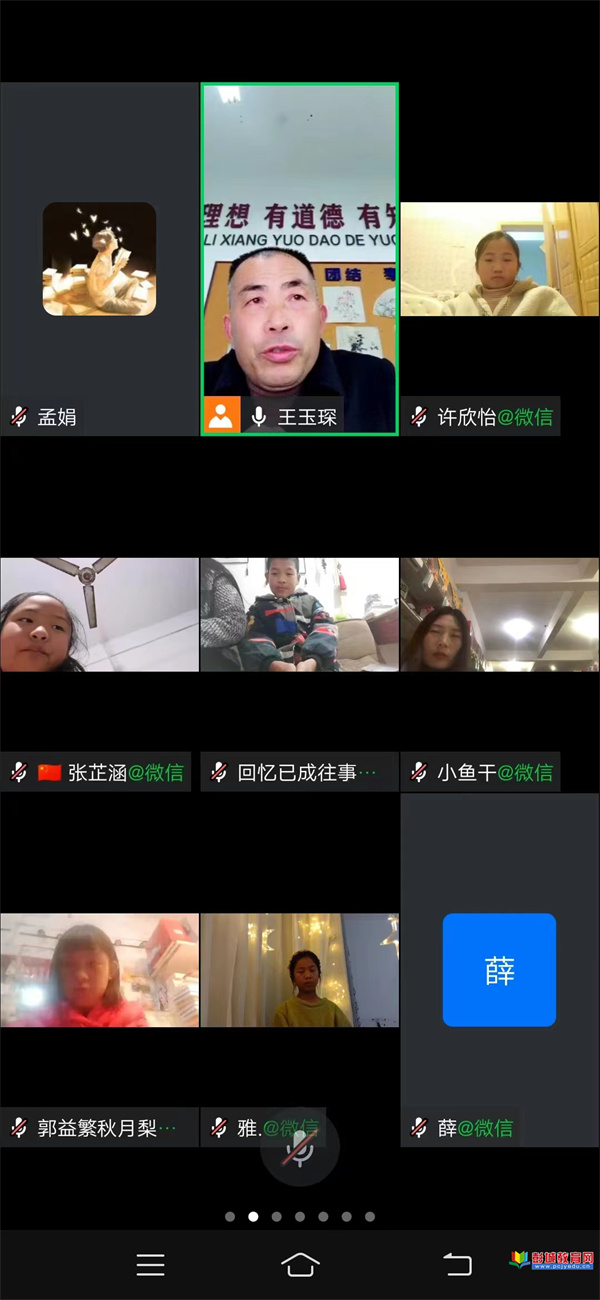
Task: Go to the phone home screen
Action: (300, 1264)
